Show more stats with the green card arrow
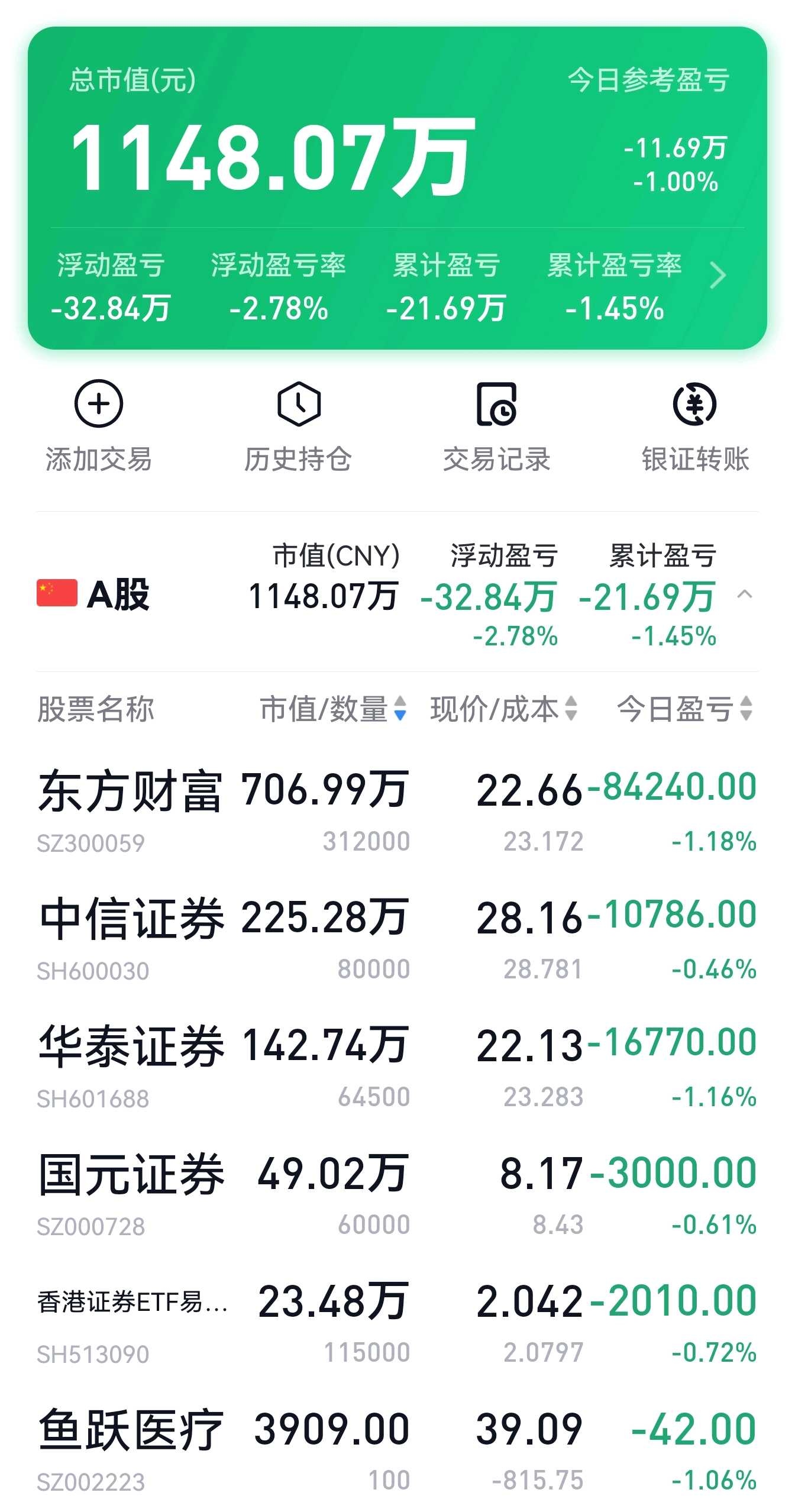Screen dimensions: 795x1512 pos(718,276)
